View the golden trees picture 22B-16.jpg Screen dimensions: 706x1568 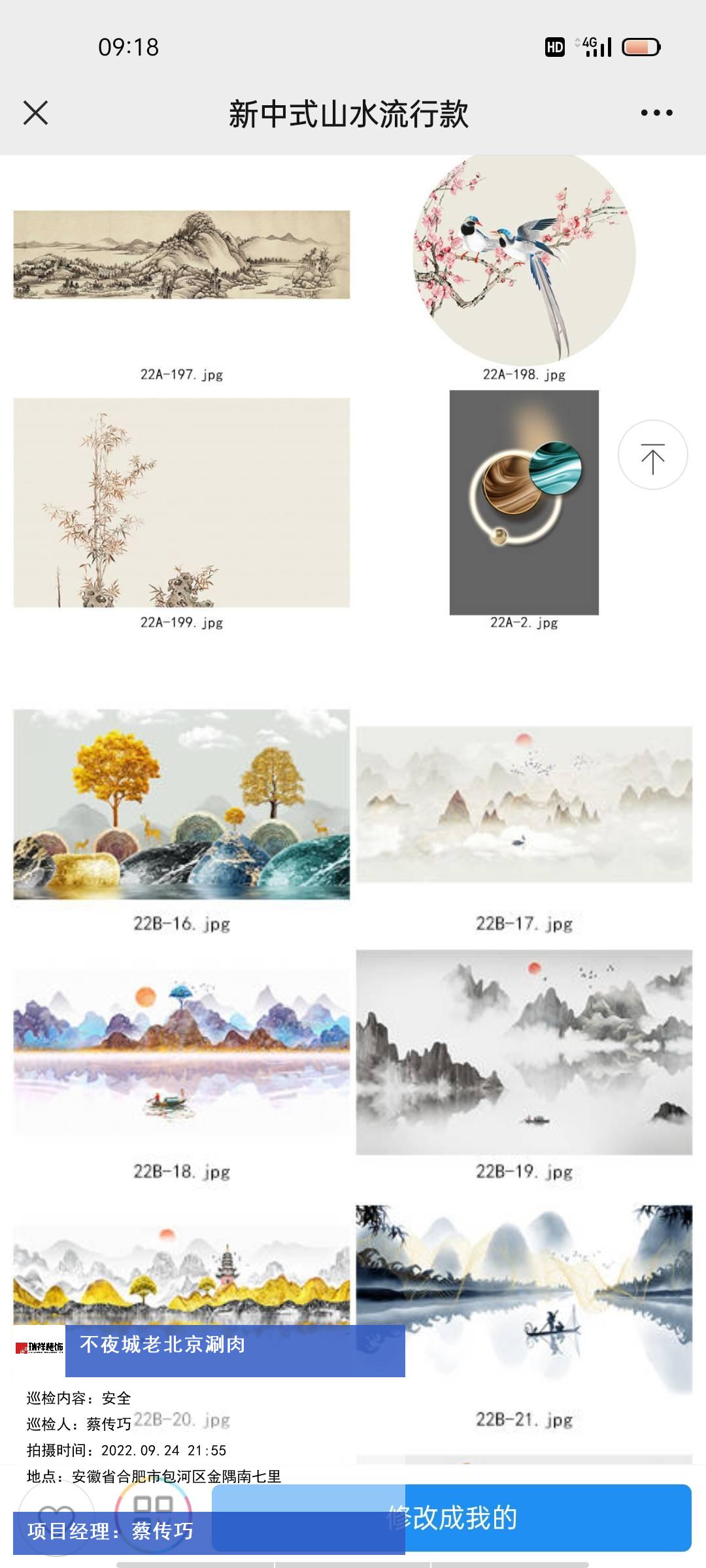[182, 804]
